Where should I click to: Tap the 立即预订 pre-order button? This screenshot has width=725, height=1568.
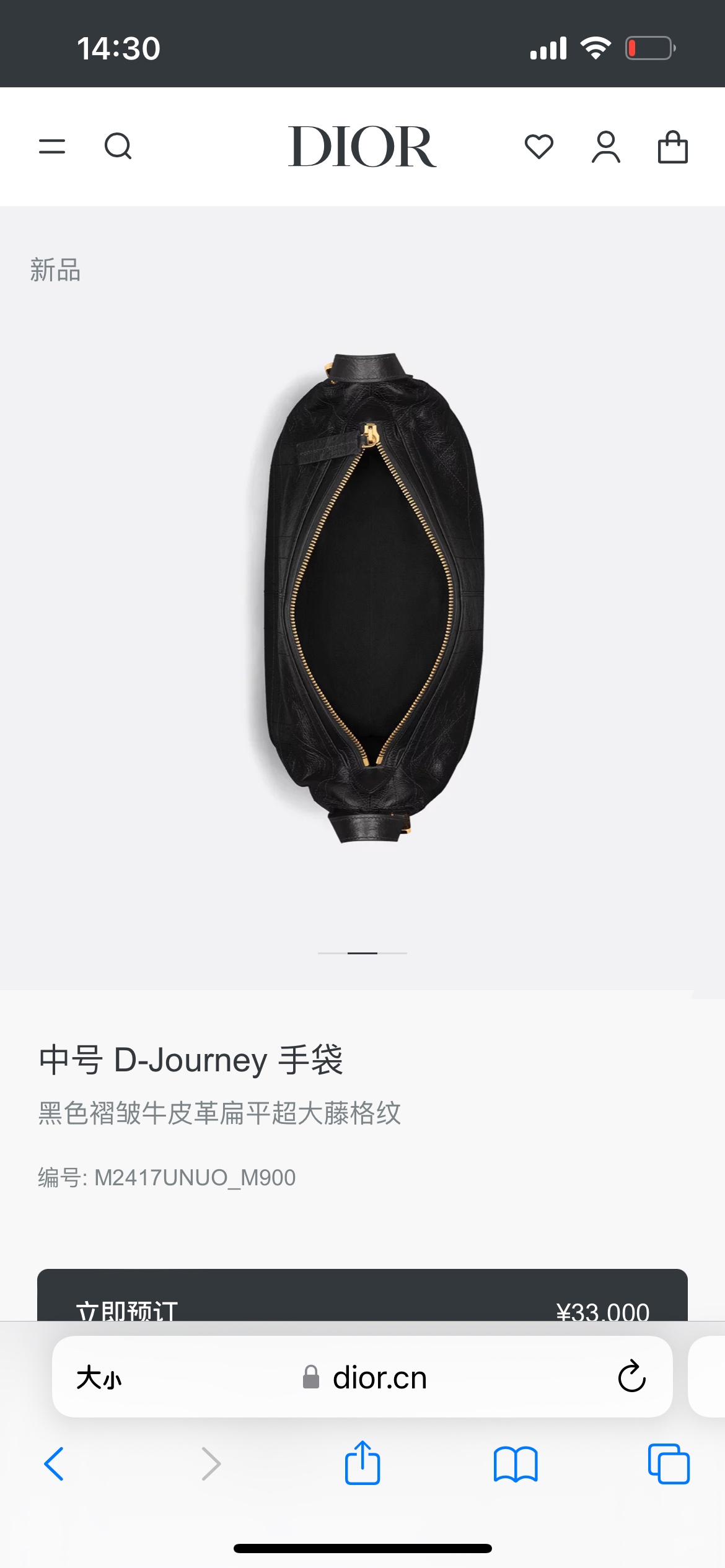click(362, 1296)
